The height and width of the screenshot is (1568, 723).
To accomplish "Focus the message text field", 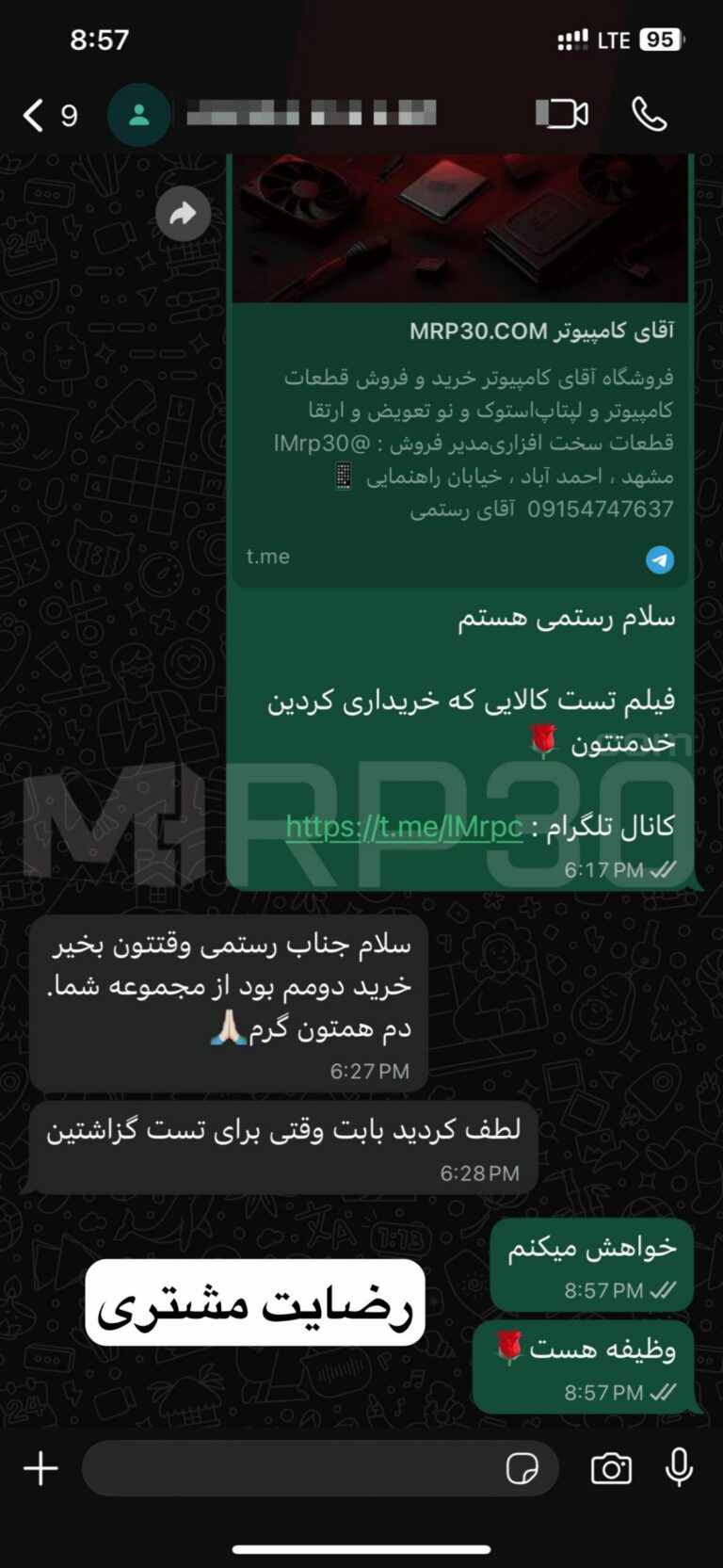I will click(282, 1468).
